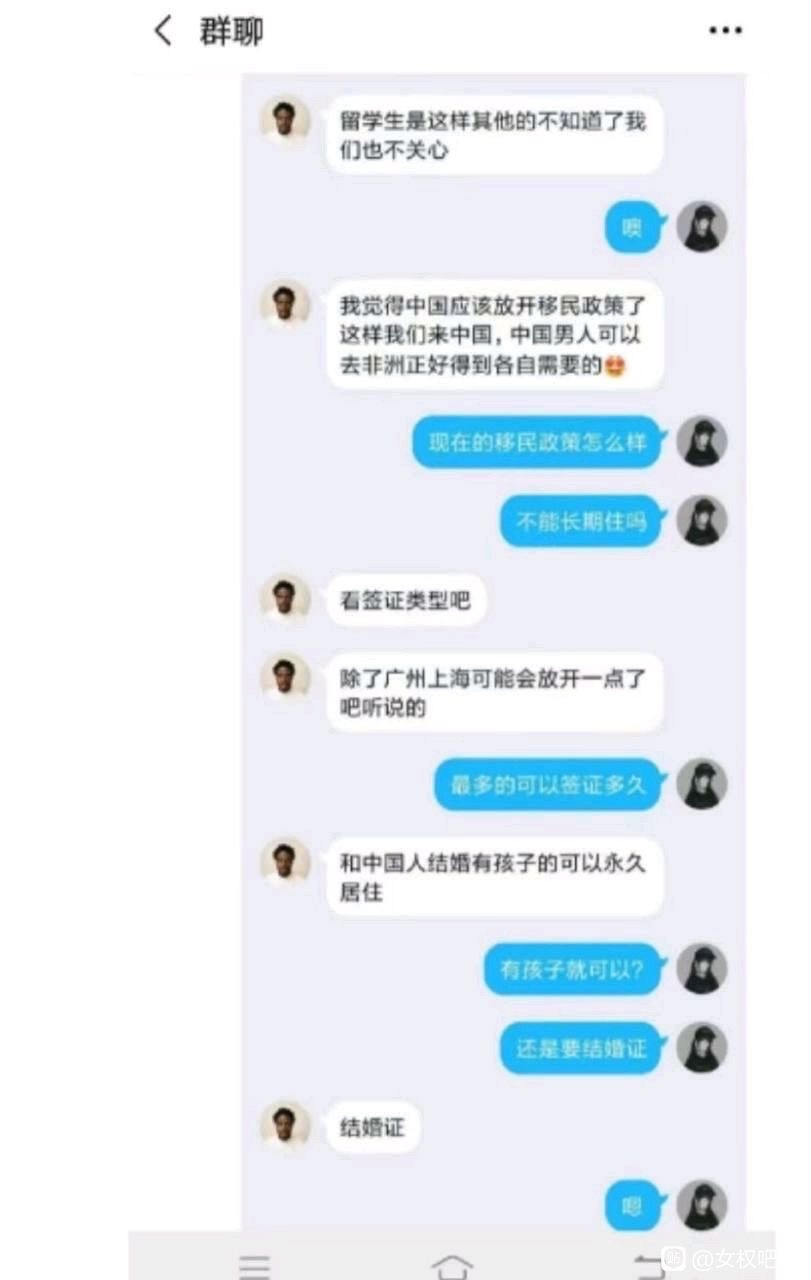Tap own avatar beside 还是要结婚证 message
The image size is (811, 1280).
point(701,1048)
